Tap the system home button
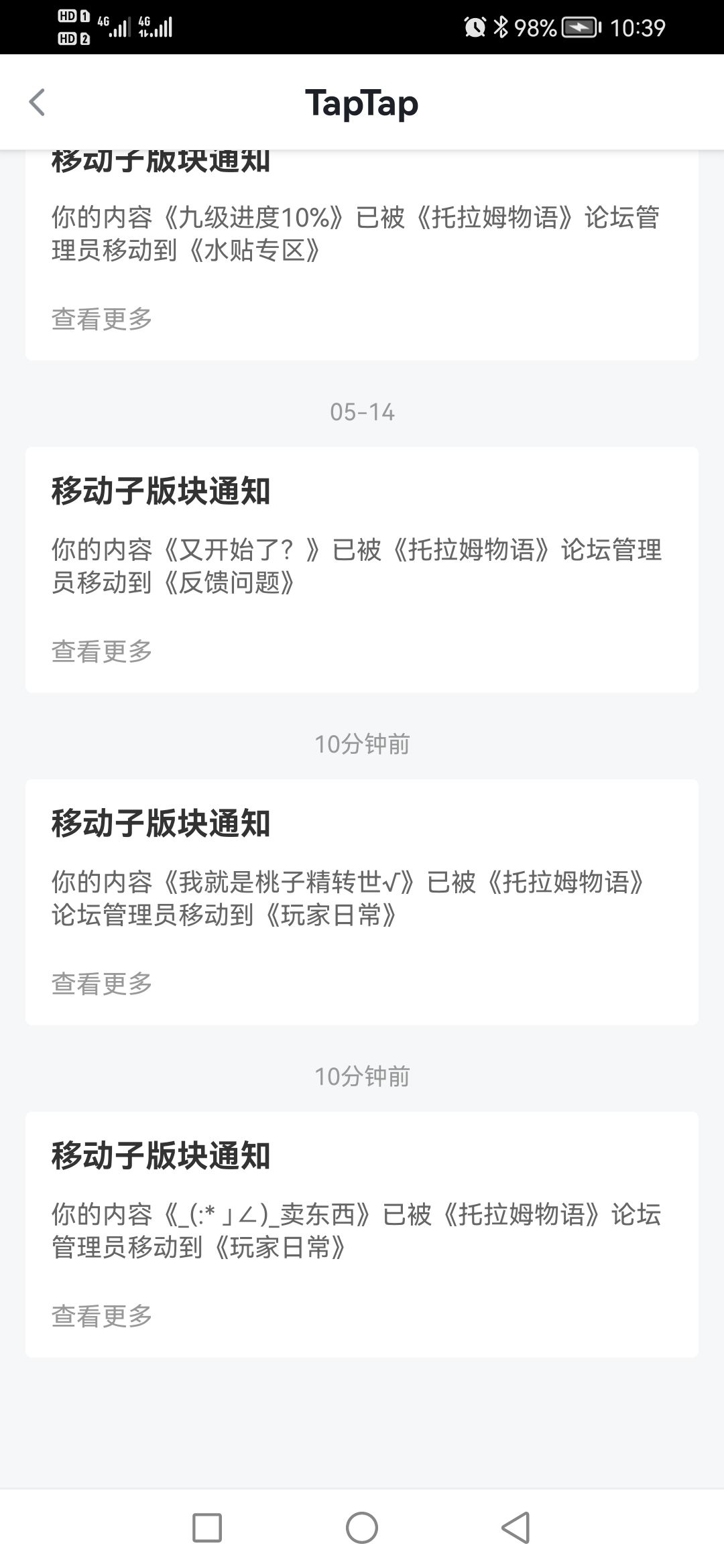The width and height of the screenshot is (724, 1568). pos(362,1528)
